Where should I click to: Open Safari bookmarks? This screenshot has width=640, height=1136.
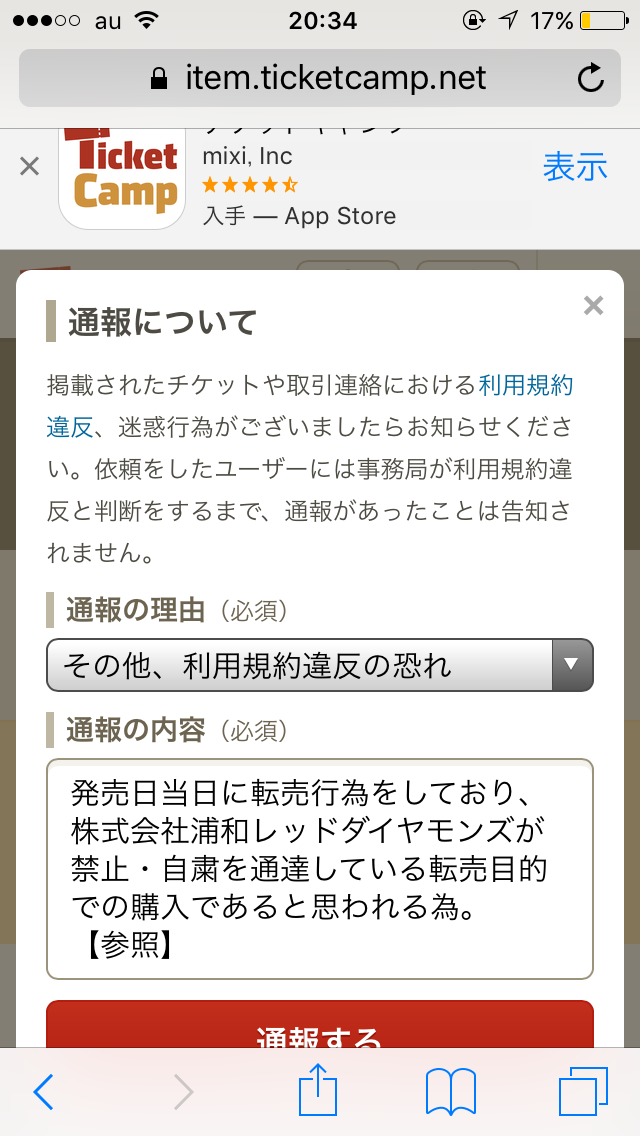point(450,1092)
